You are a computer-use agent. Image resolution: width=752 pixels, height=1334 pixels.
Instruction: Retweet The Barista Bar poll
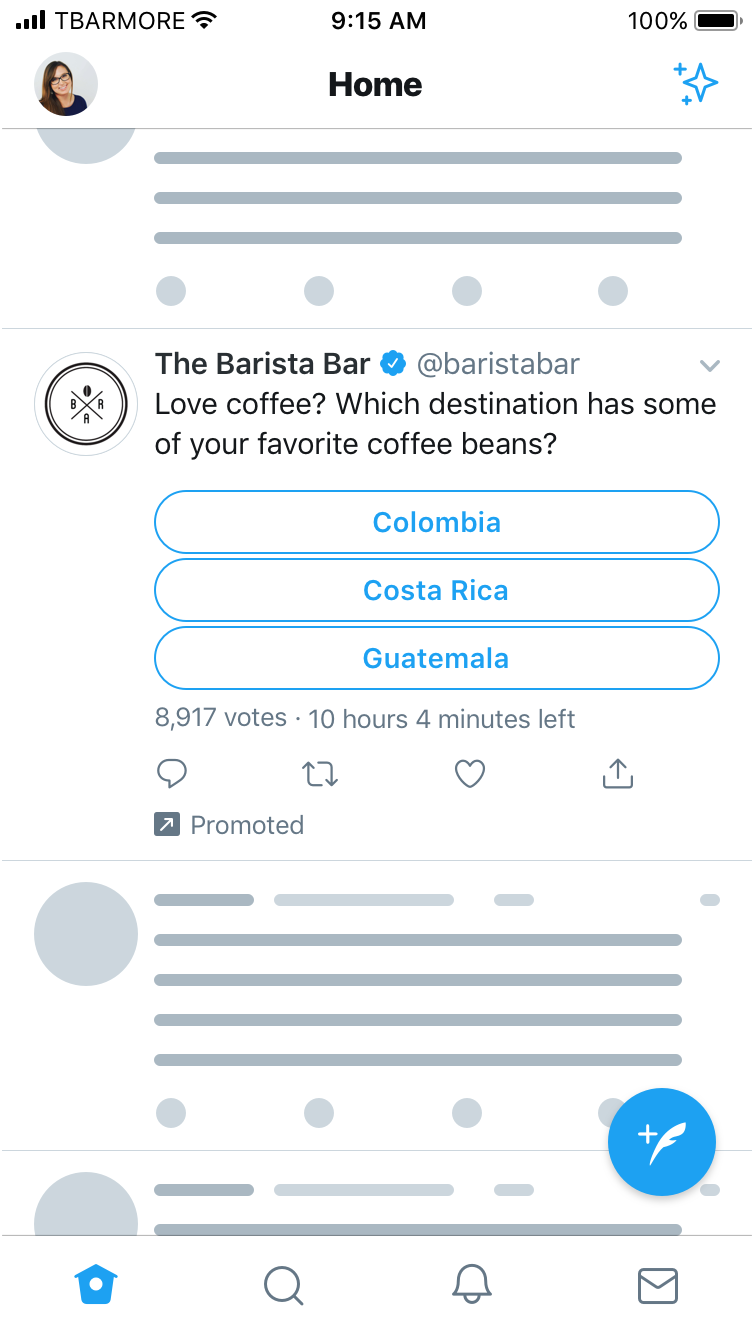[321, 773]
